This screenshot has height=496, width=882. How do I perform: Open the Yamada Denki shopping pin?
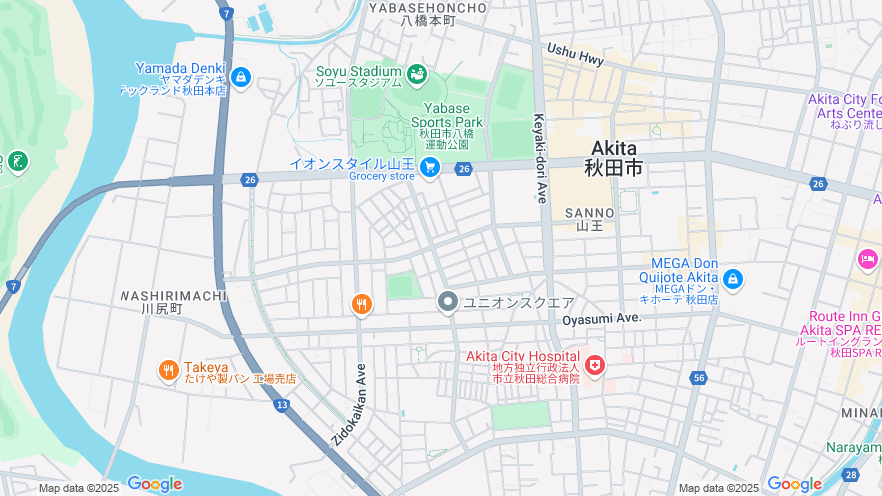pyautogui.click(x=240, y=76)
